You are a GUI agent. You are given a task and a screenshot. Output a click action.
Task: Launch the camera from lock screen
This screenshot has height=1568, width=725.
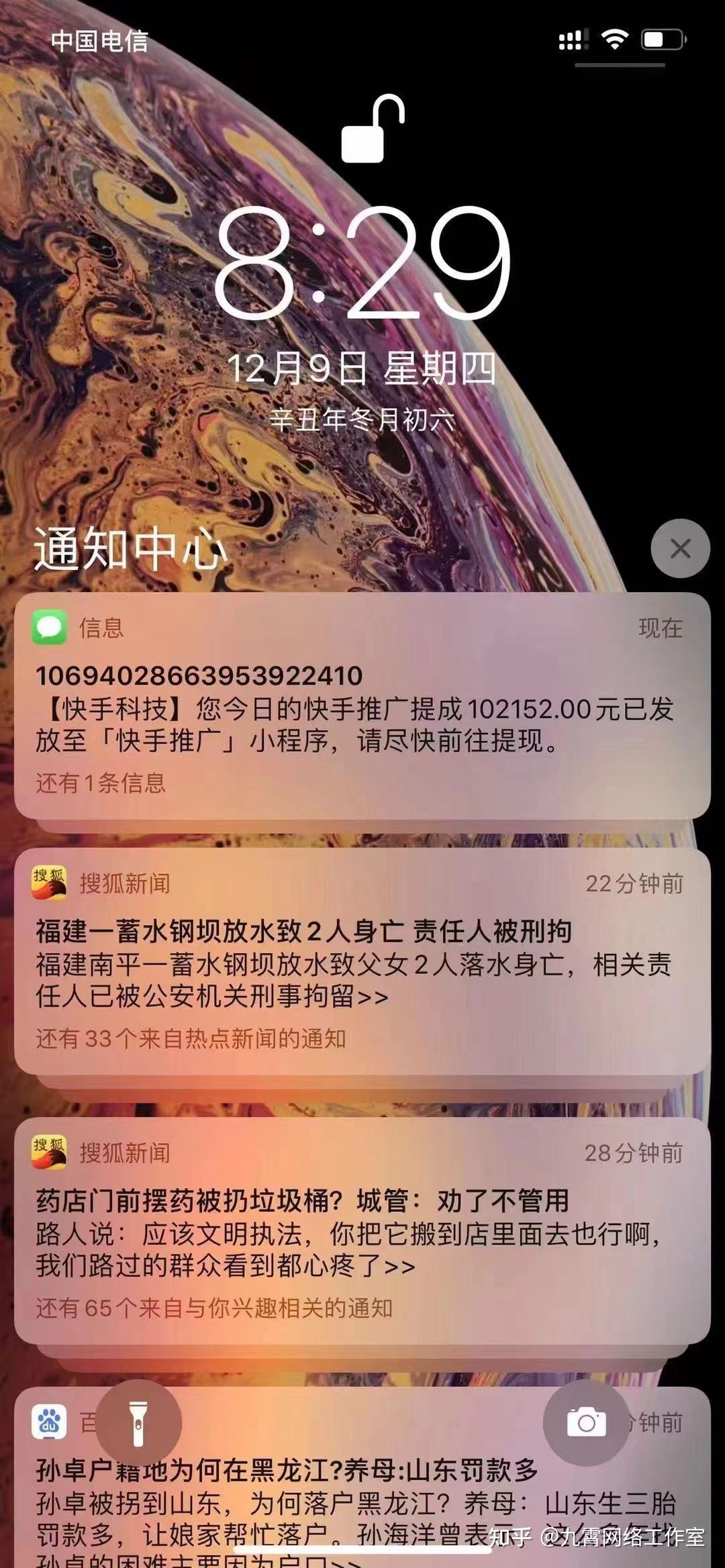click(x=586, y=1422)
